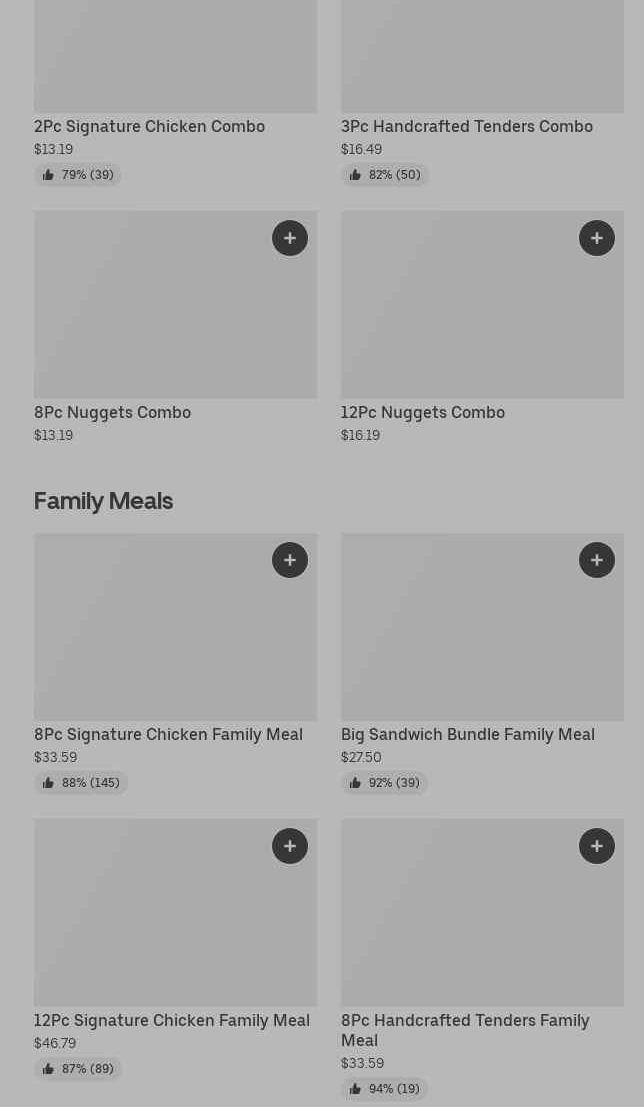
Task: Add 8Pc Handcrafted Tenders Family Meal
Action: click(597, 846)
